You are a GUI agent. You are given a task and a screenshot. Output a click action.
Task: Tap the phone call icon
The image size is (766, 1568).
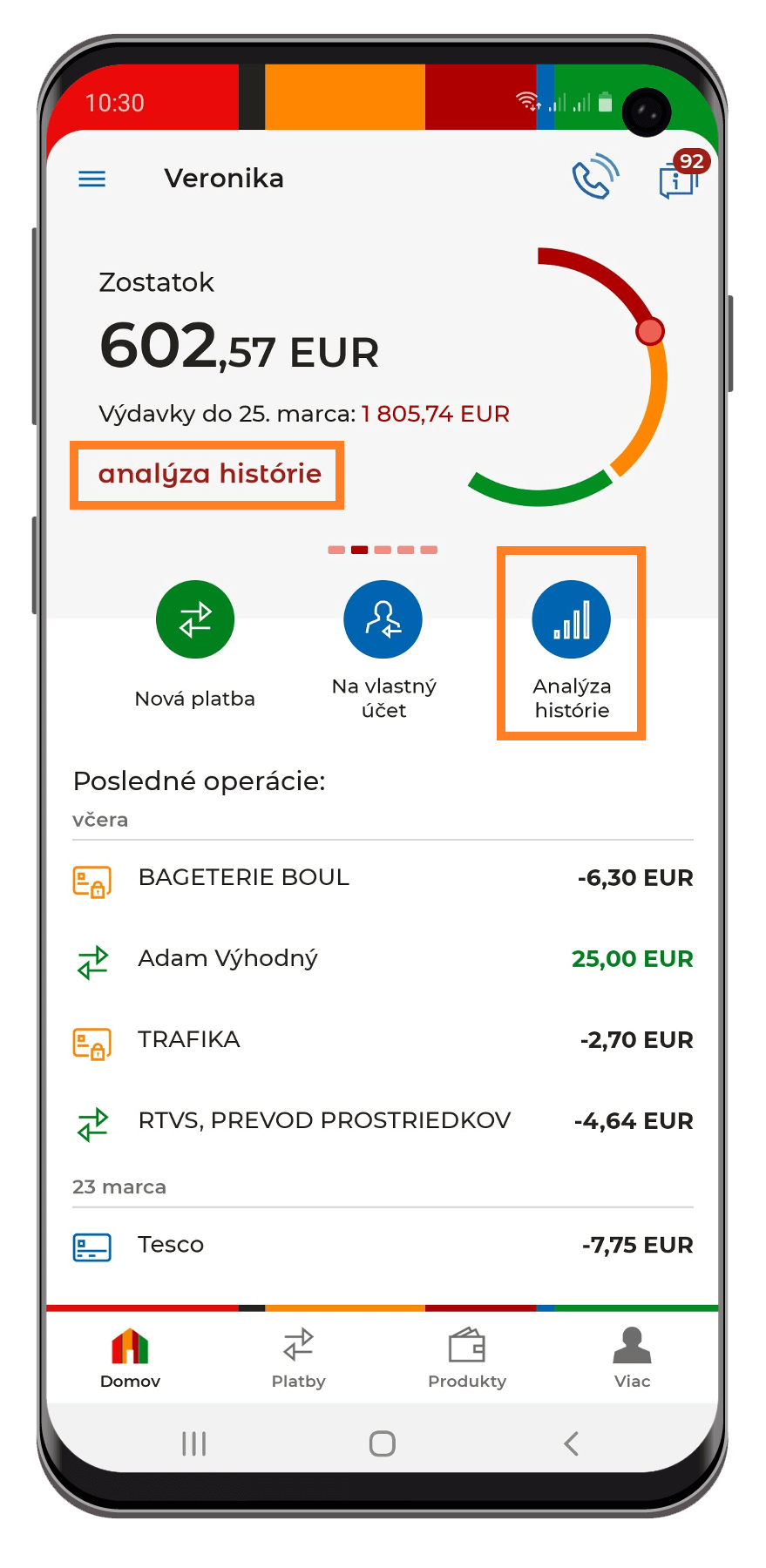coord(595,177)
